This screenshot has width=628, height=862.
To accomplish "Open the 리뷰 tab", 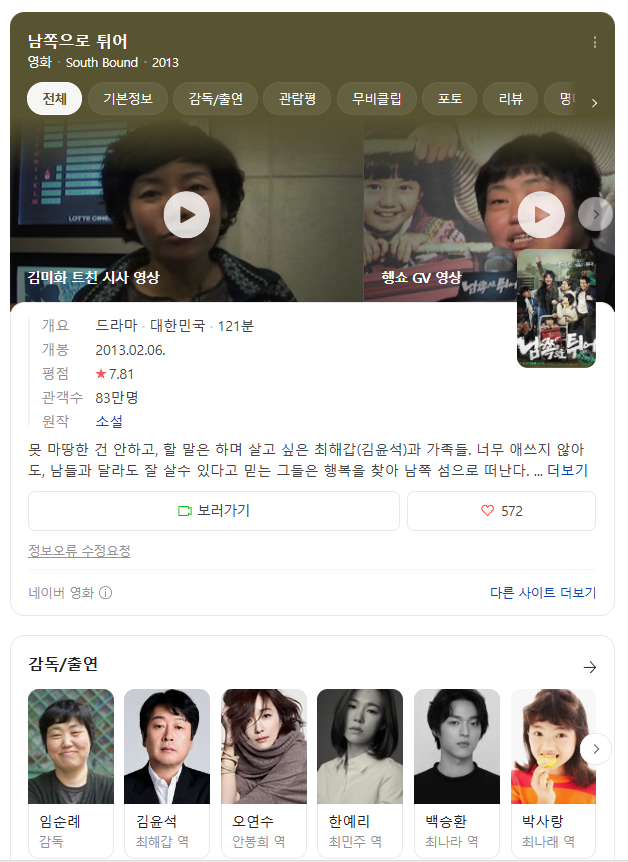I will [x=510, y=99].
